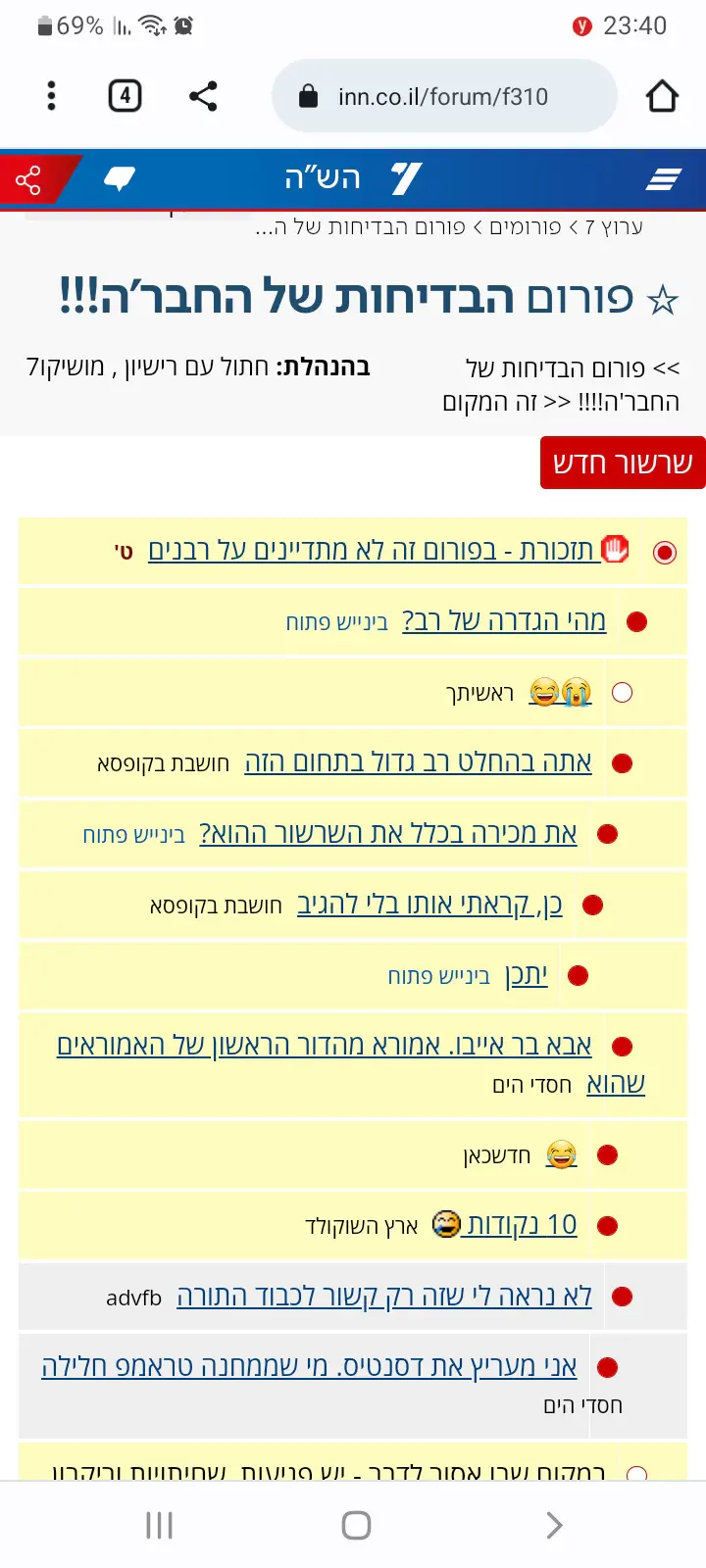This screenshot has width=706, height=1568.
Task: Start a new thread with שרשור חדש
Action: coord(623,463)
